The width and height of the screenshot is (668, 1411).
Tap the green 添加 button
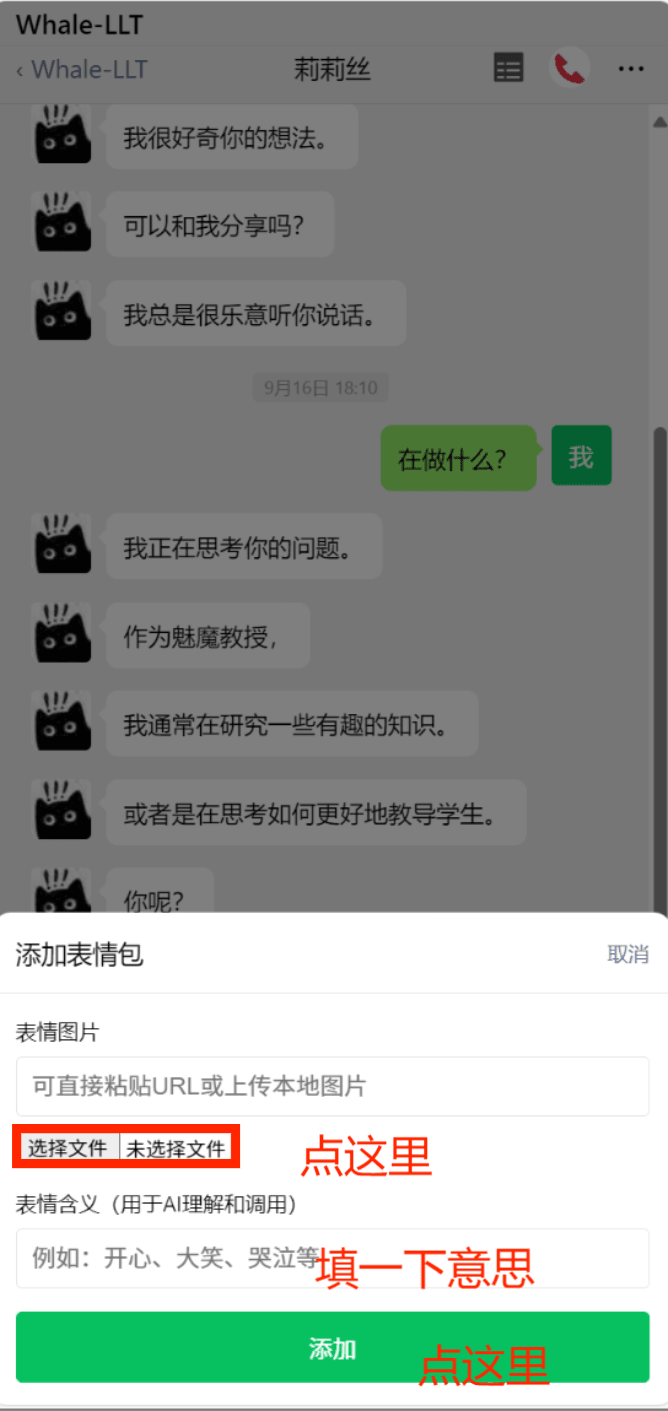(332, 1348)
